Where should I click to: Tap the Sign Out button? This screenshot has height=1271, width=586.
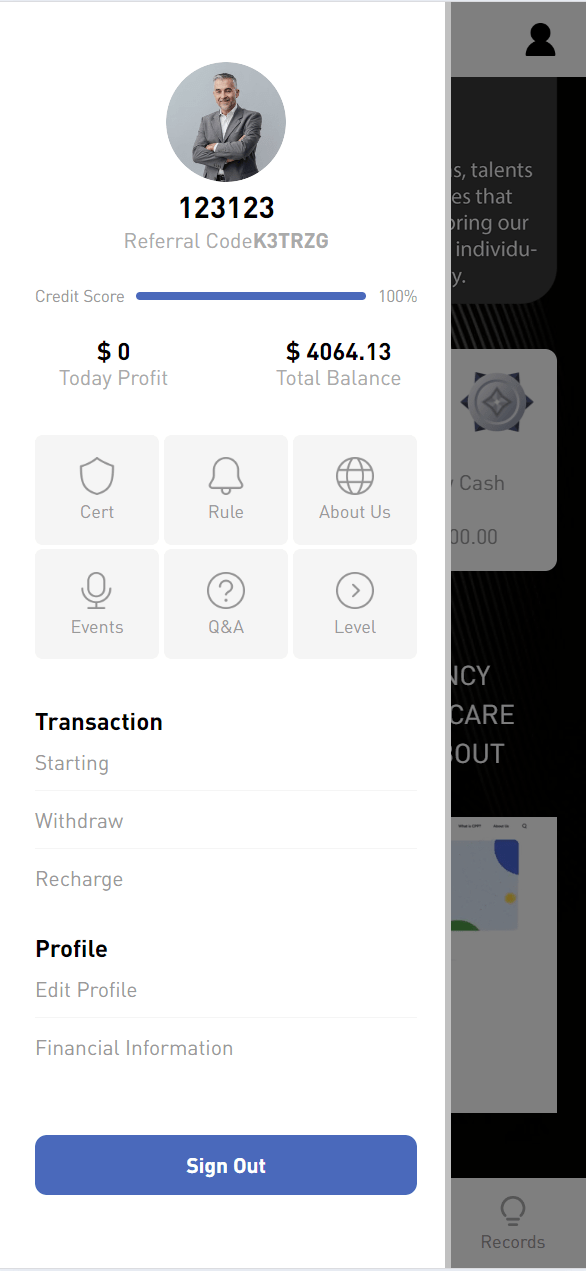tap(226, 1165)
